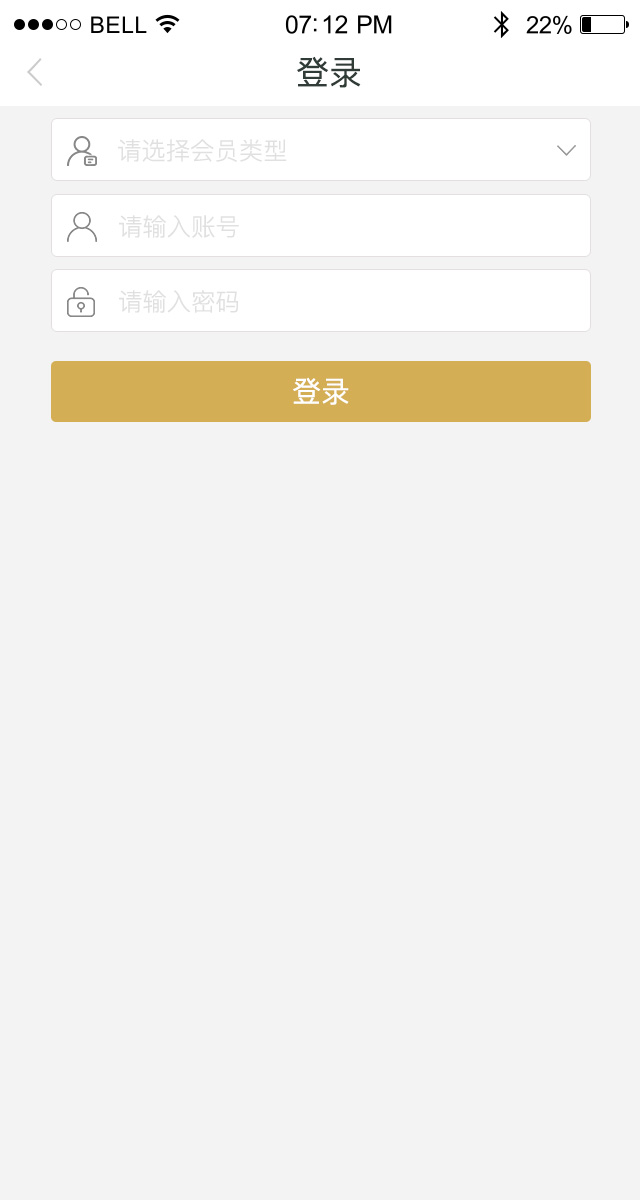Screen dimensions: 640x1200
Task: Open the member type dropdown
Action: [321, 150]
